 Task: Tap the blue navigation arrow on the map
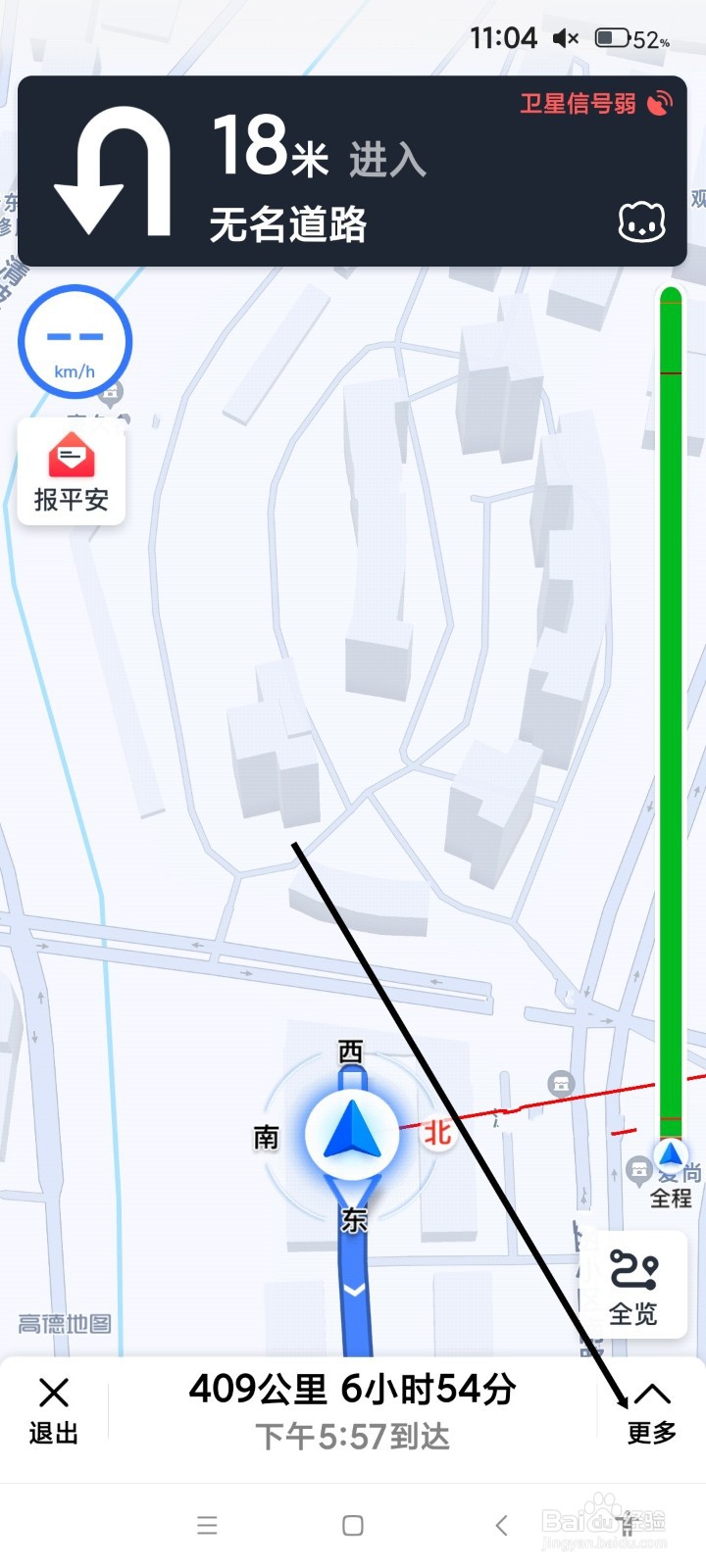[x=353, y=1132]
